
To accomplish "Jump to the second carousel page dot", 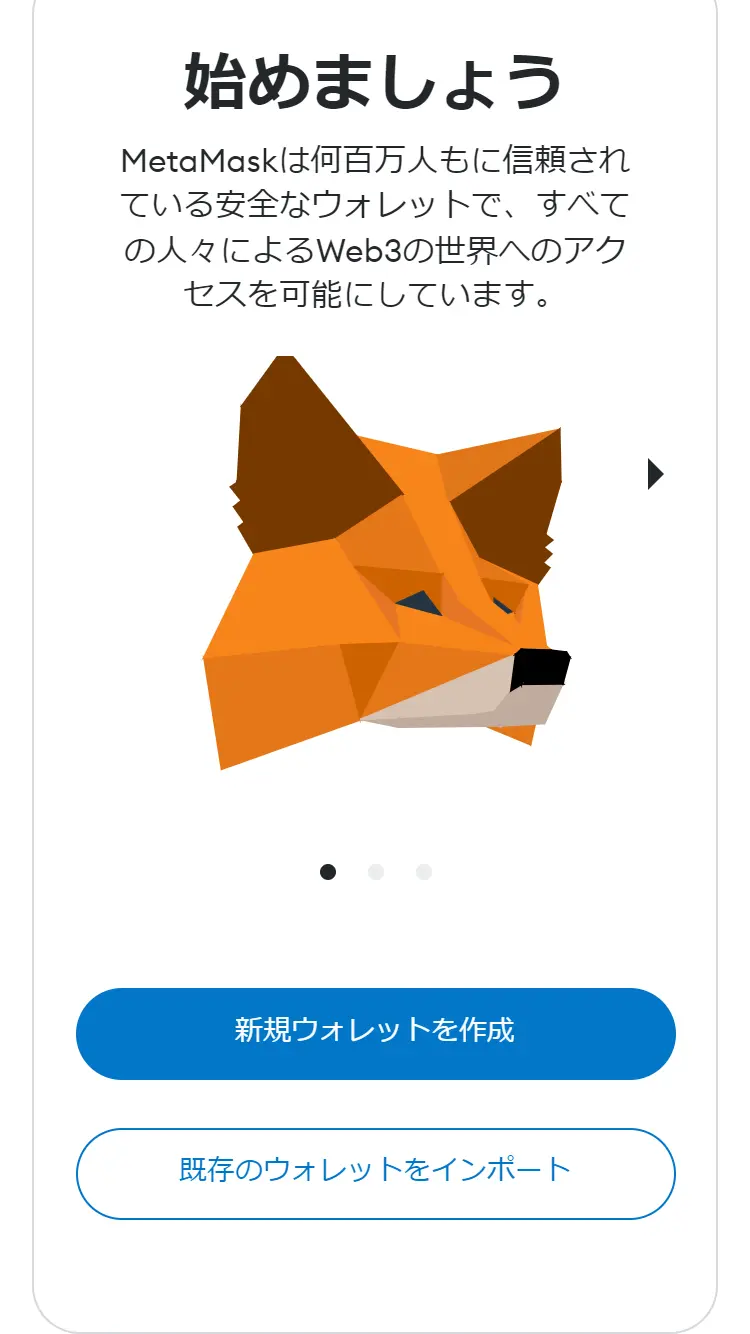I will 376,872.
